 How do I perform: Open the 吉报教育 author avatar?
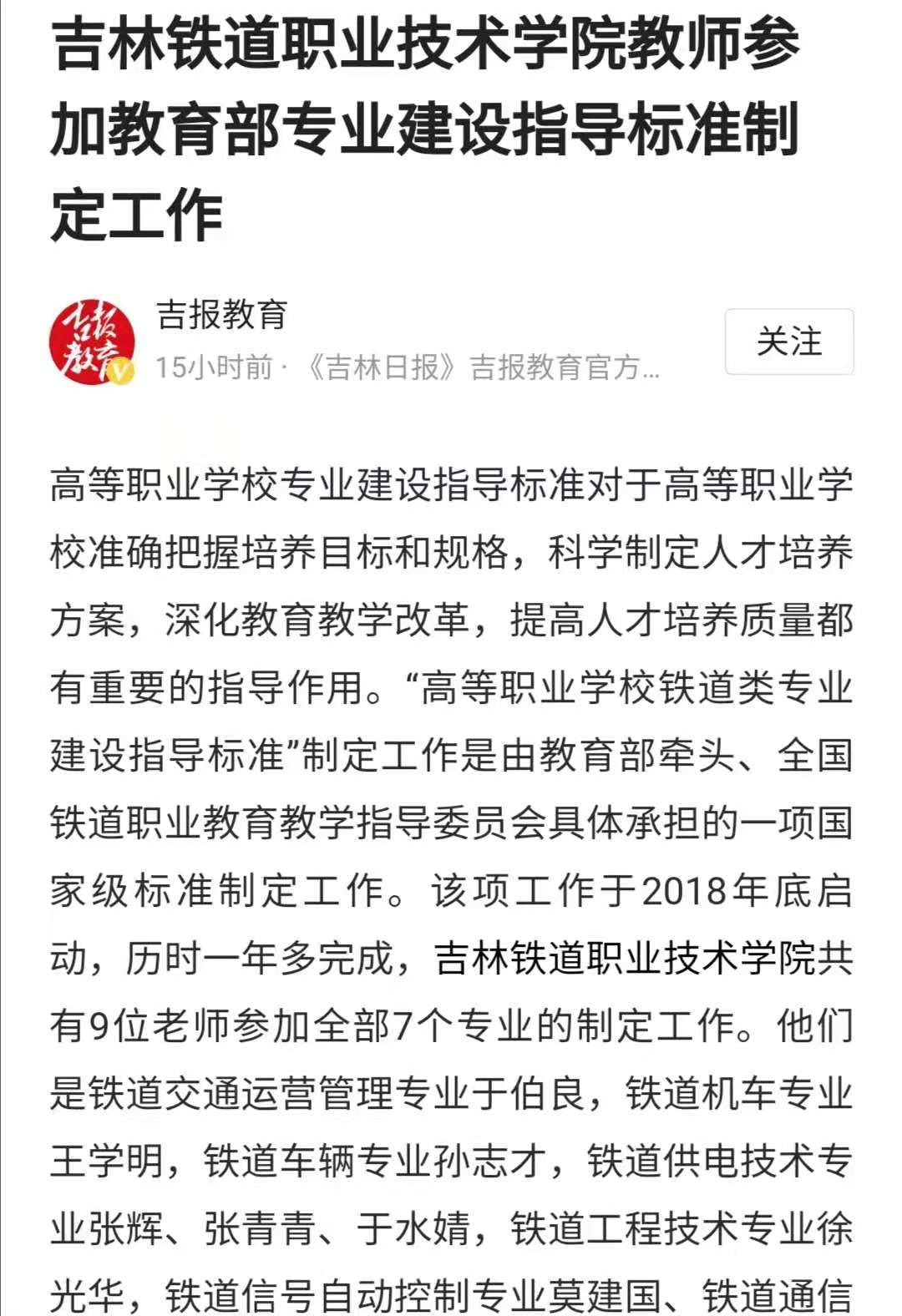(93, 342)
